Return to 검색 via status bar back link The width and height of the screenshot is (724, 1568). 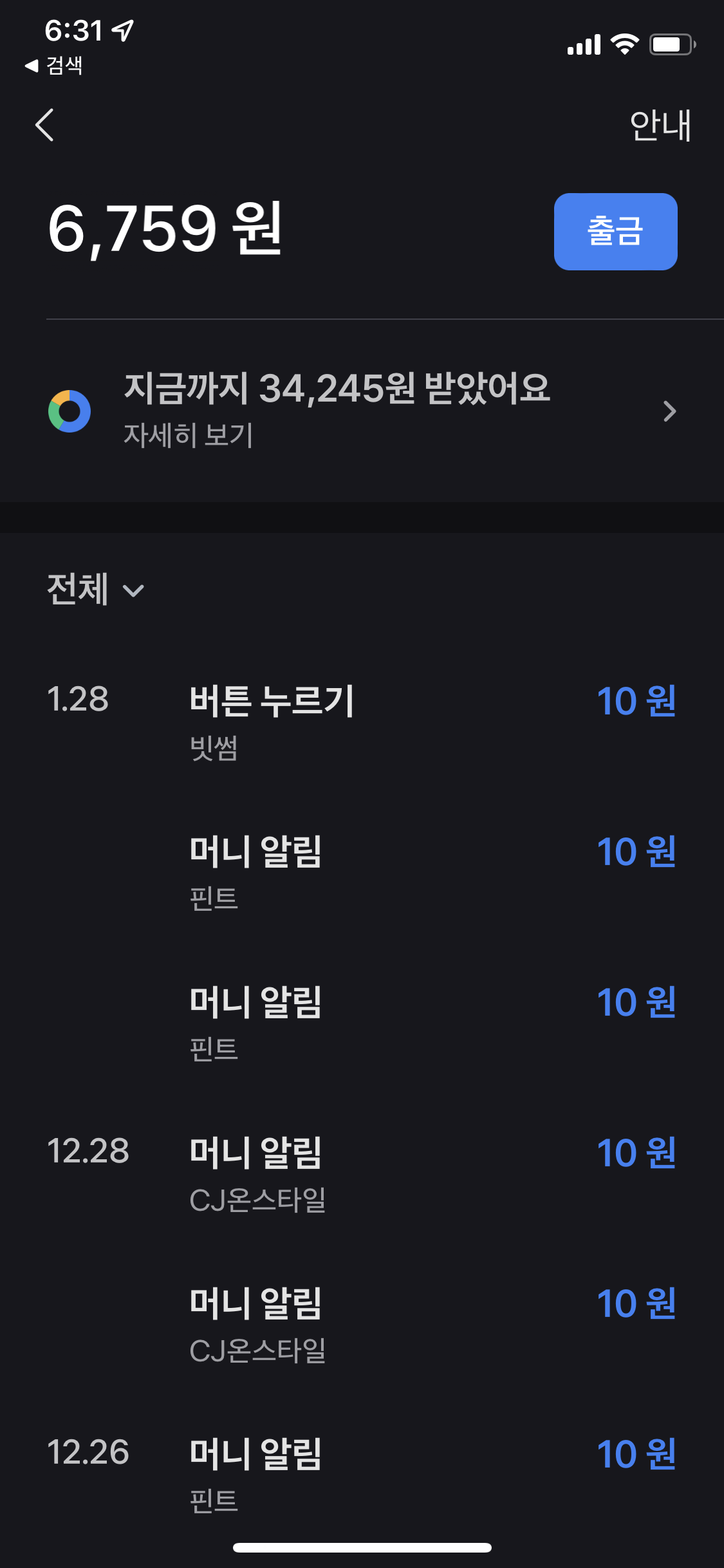click(x=54, y=65)
